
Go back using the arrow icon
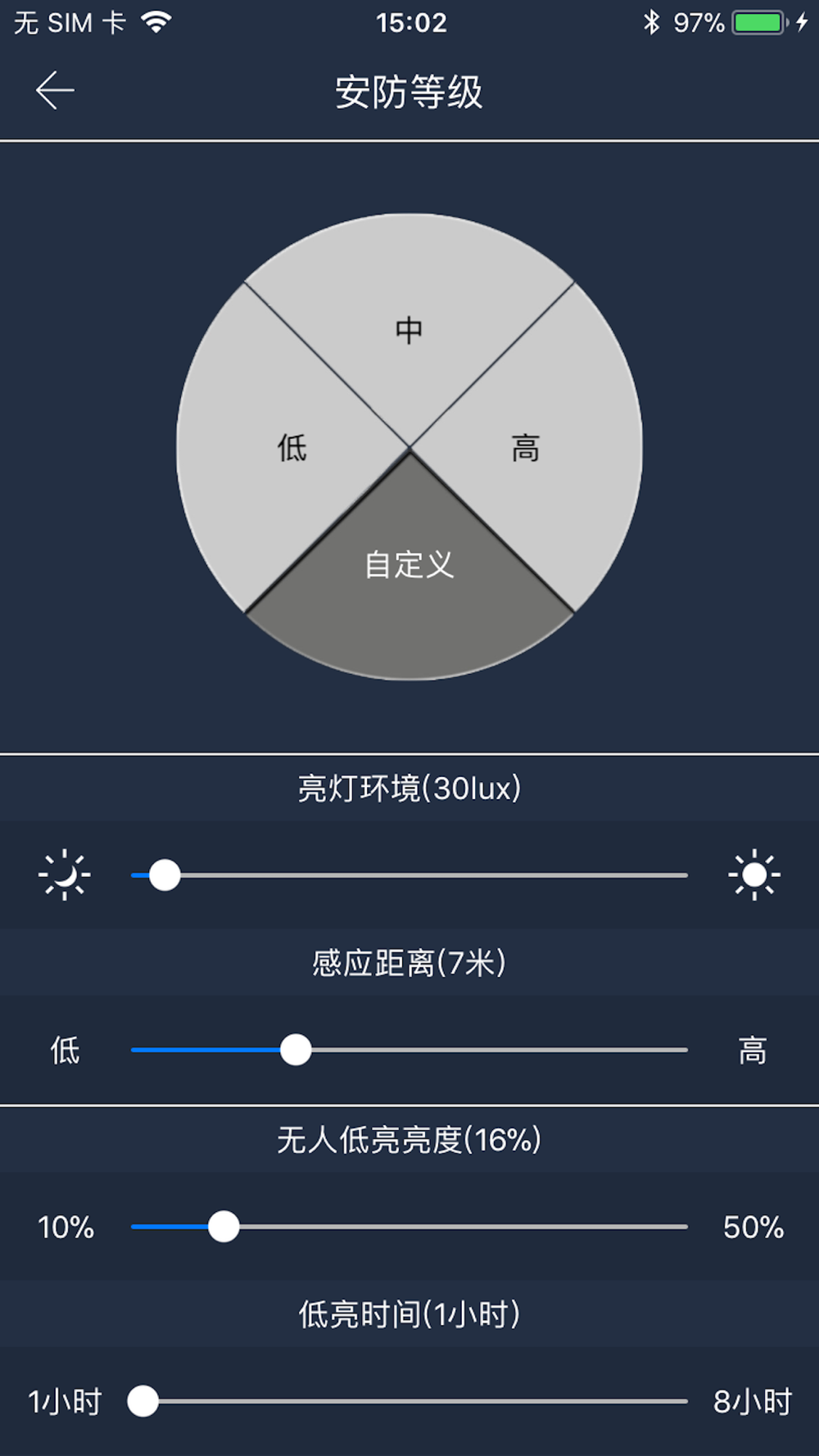point(56,90)
